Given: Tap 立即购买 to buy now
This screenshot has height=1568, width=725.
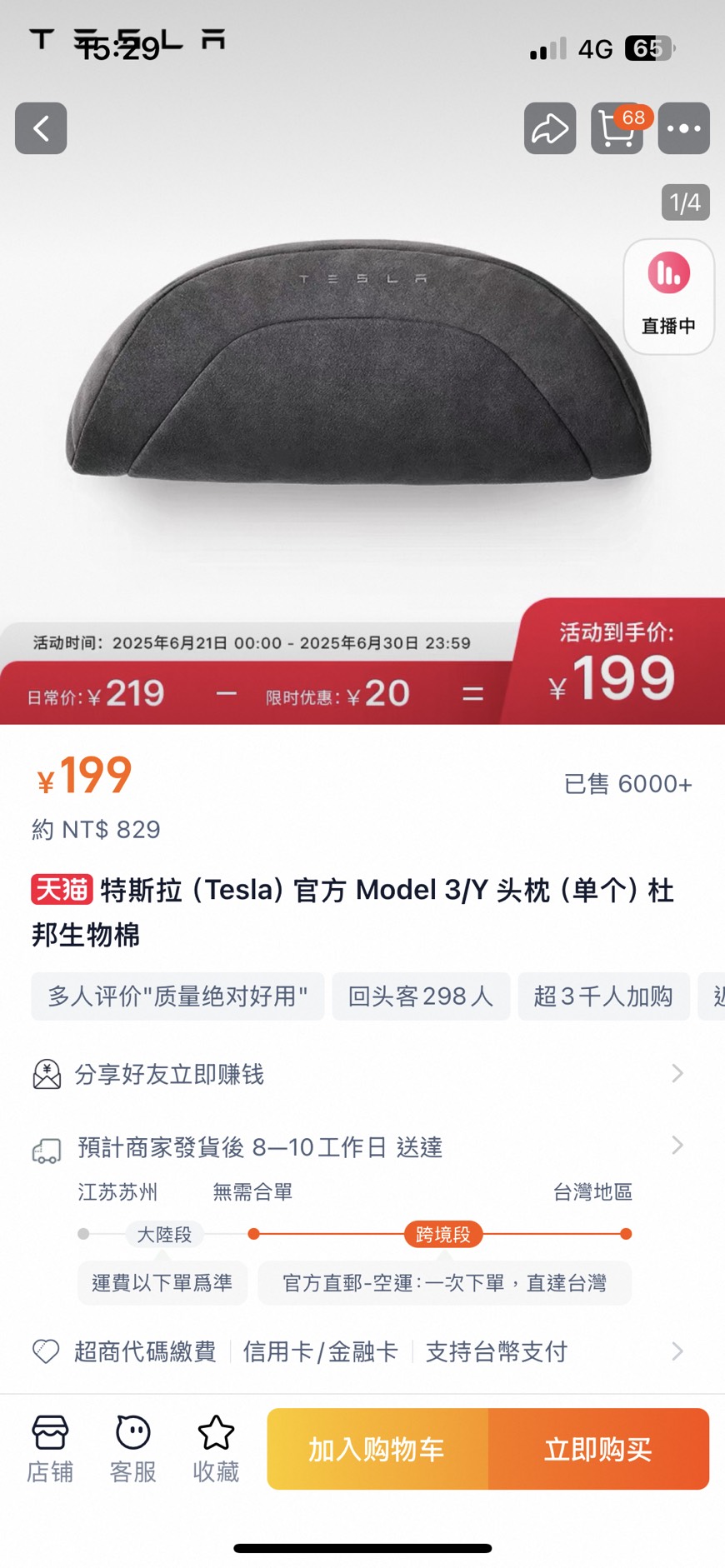Looking at the screenshot, I should pyautogui.click(x=598, y=1449).
